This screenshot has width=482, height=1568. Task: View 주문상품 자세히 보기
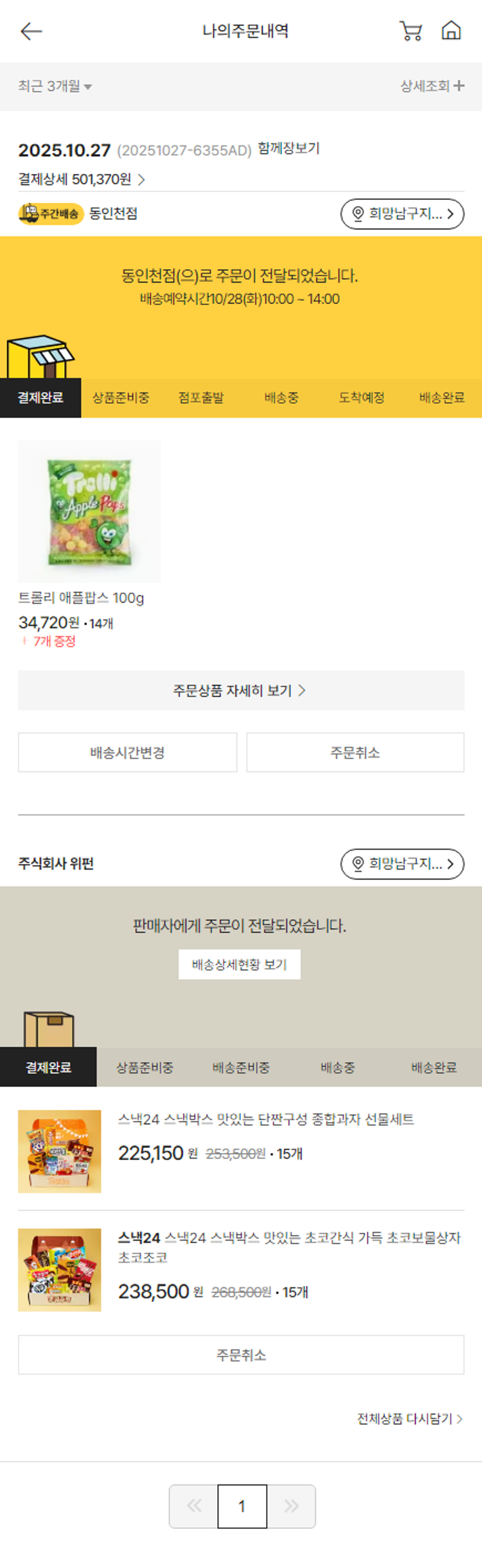tap(240, 691)
